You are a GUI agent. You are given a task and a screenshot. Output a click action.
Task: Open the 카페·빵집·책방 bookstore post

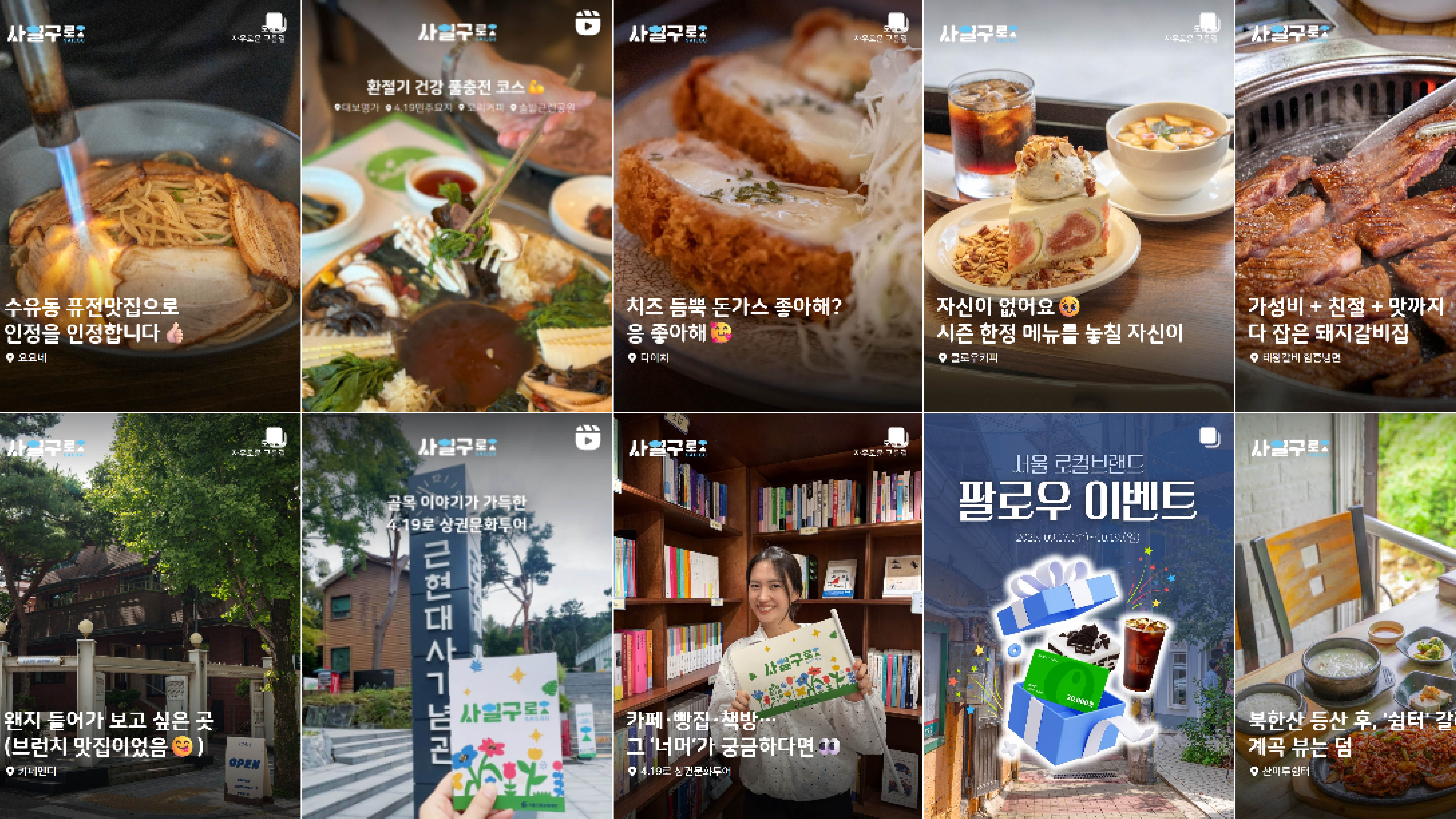point(767,616)
